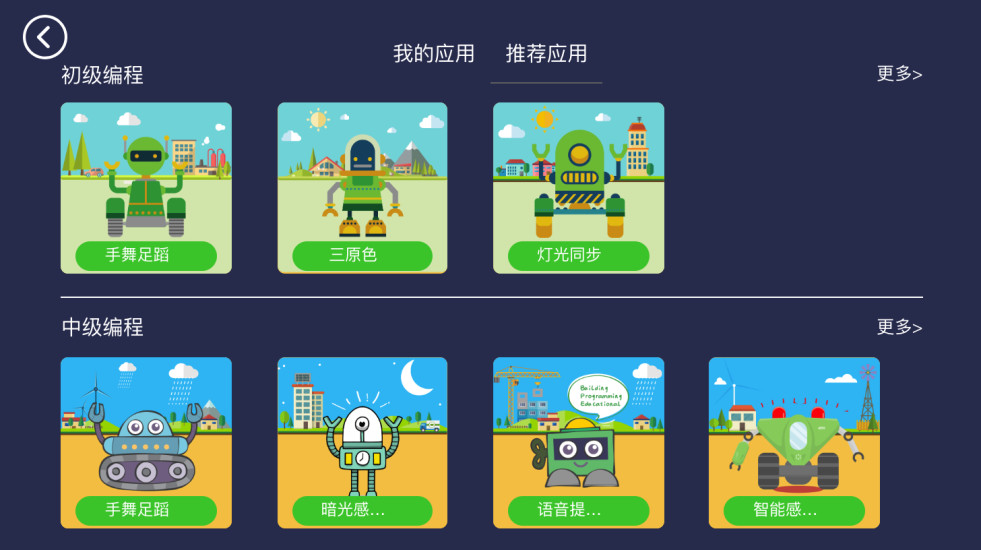Image resolution: width=981 pixels, height=550 pixels.
Task: Open 手舞足蹈 card in 初级编程
Action: [x=146, y=188]
